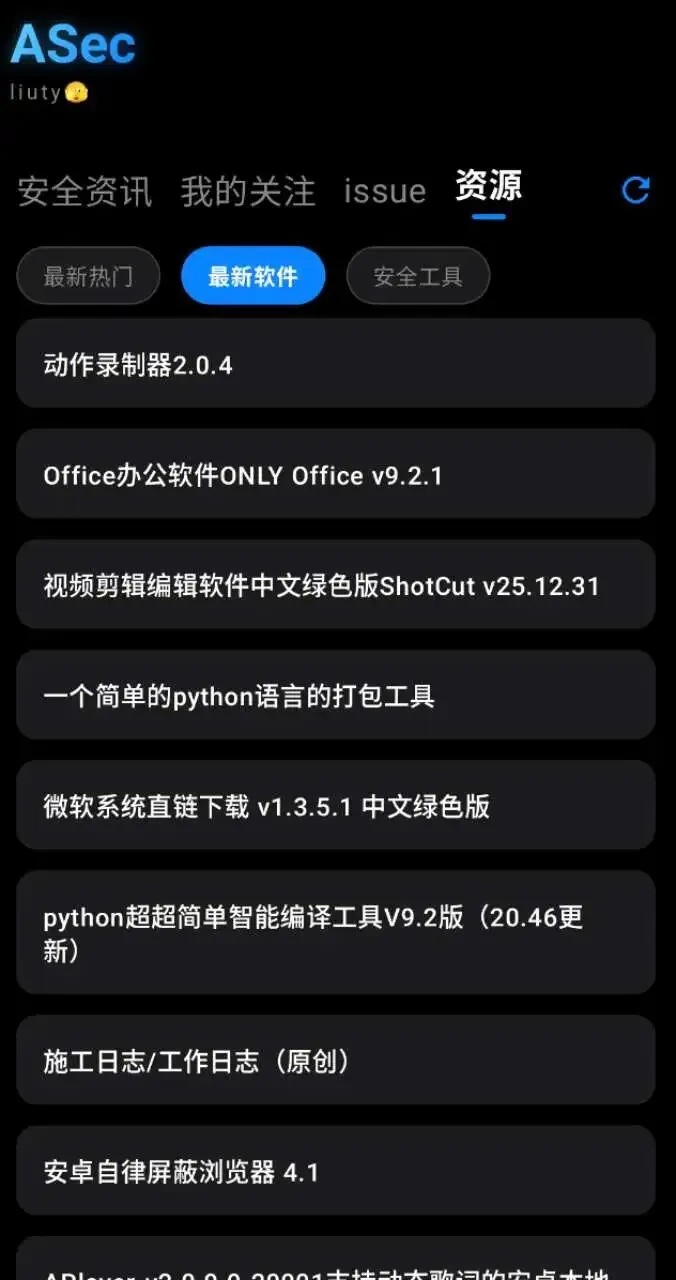Screen dimensions: 676x1280
Task: Open 安卓自律屏蔽浏览器 4.1
Action: coord(336,1170)
